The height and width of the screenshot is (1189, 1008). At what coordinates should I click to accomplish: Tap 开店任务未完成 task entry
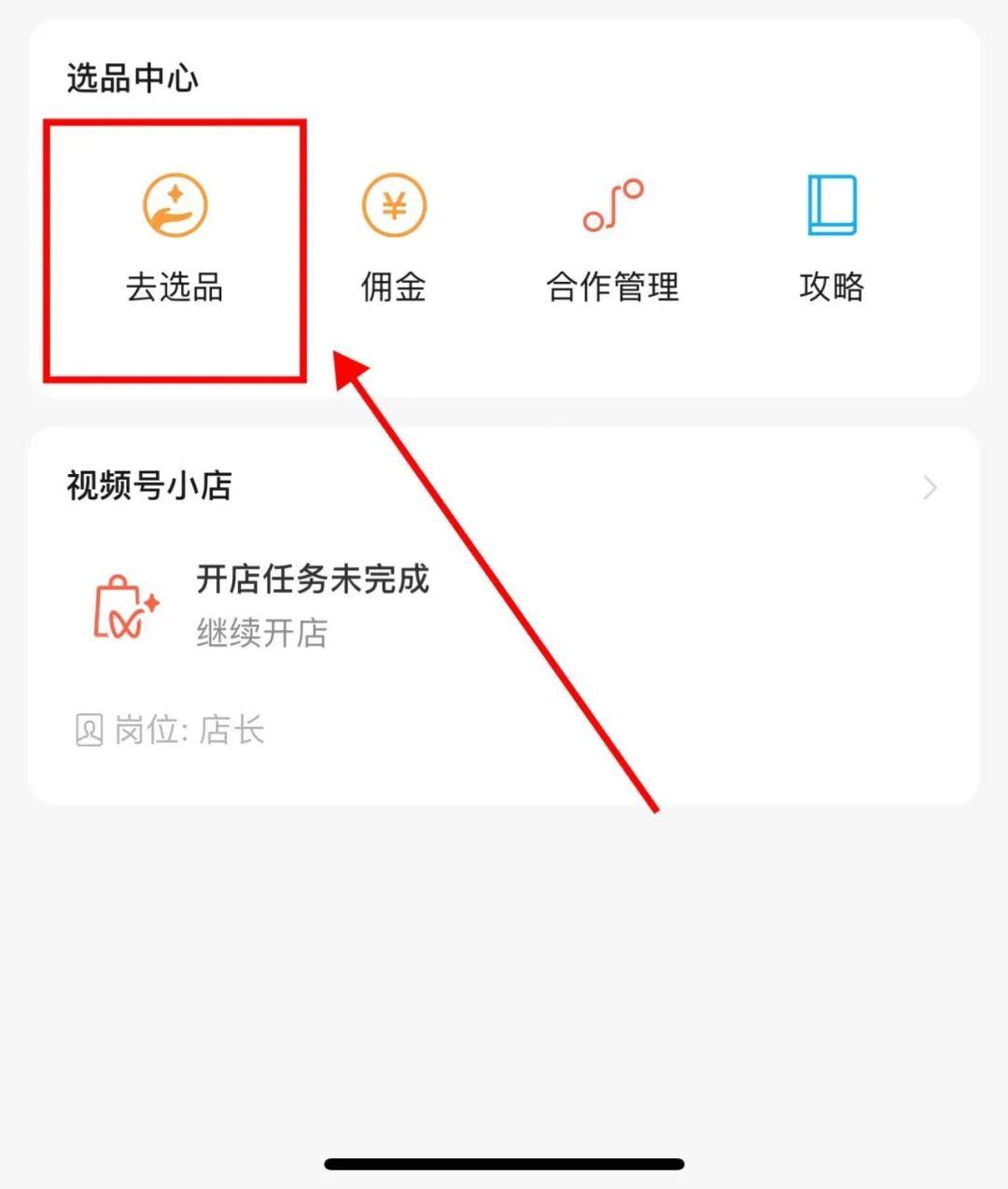[x=315, y=581]
